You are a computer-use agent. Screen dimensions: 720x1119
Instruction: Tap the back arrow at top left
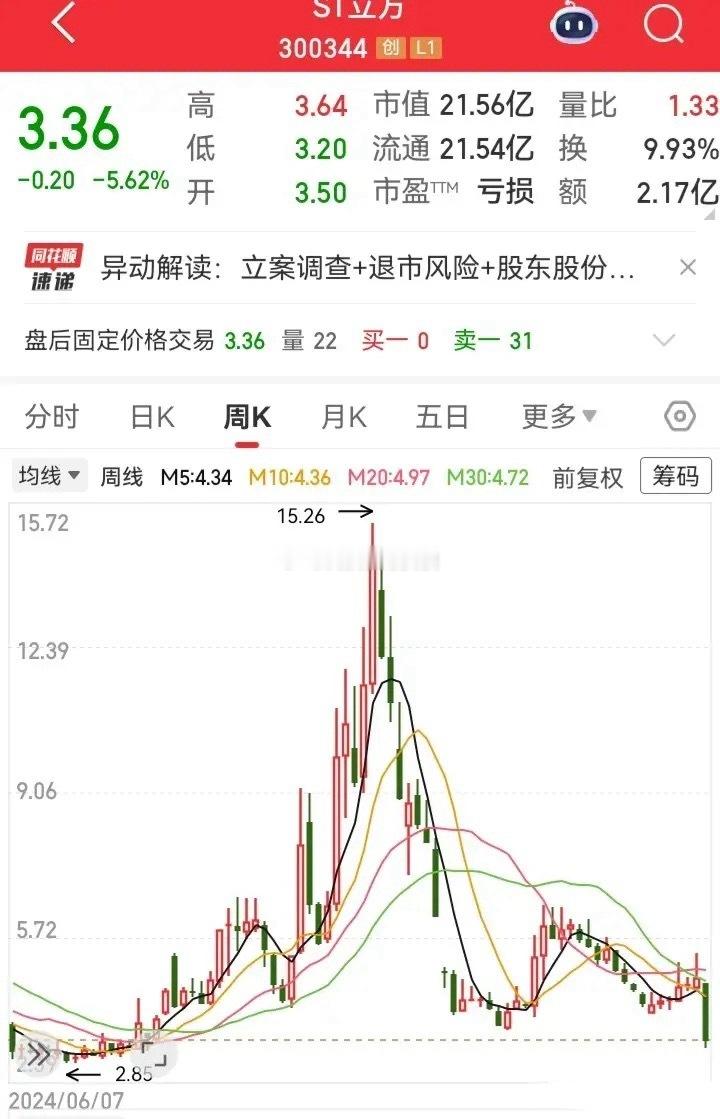[x=62, y=24]
